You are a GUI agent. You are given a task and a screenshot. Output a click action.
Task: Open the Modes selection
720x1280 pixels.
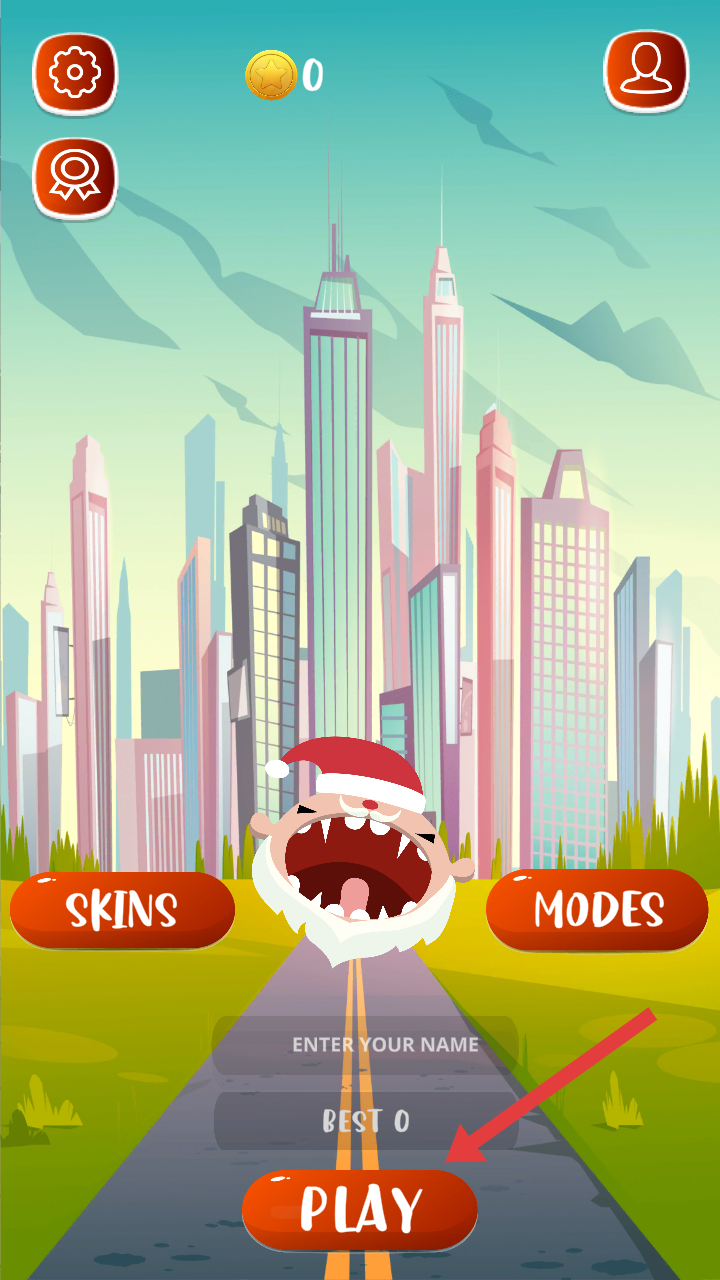(x=597, y=910)
